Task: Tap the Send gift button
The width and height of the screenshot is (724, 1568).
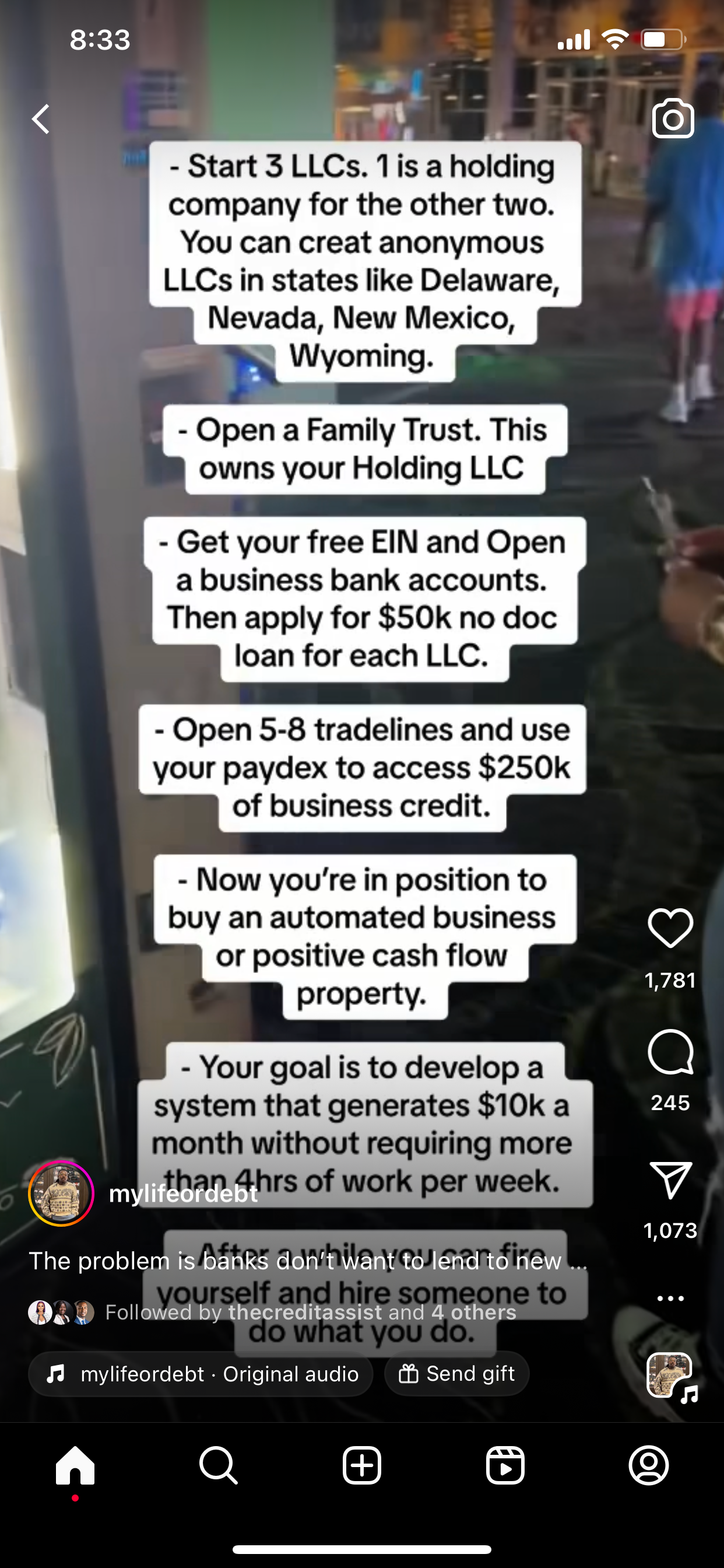Action: [x=457, y=1374]
